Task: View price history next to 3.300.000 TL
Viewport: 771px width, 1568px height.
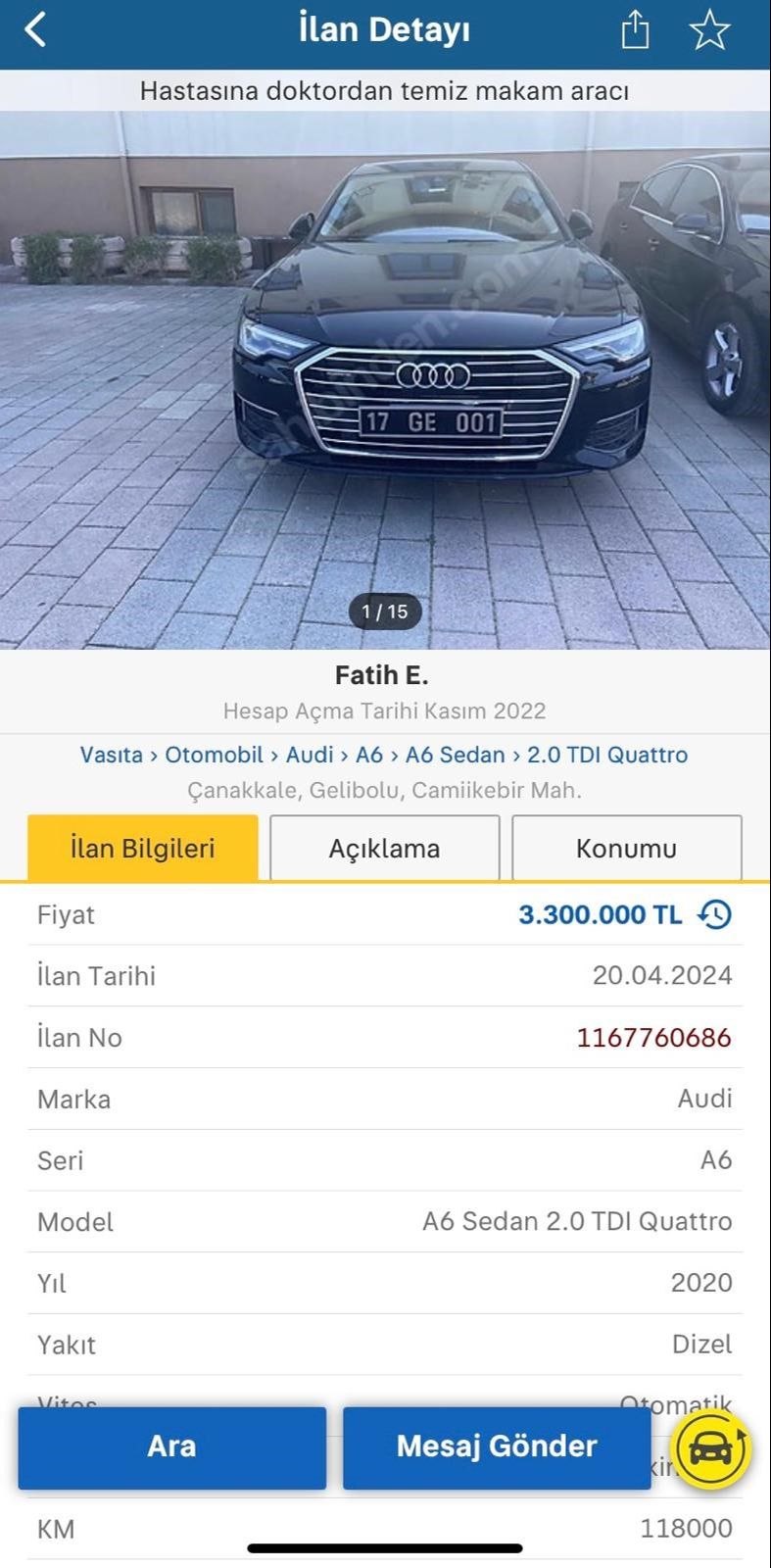Action: [715, 914]
